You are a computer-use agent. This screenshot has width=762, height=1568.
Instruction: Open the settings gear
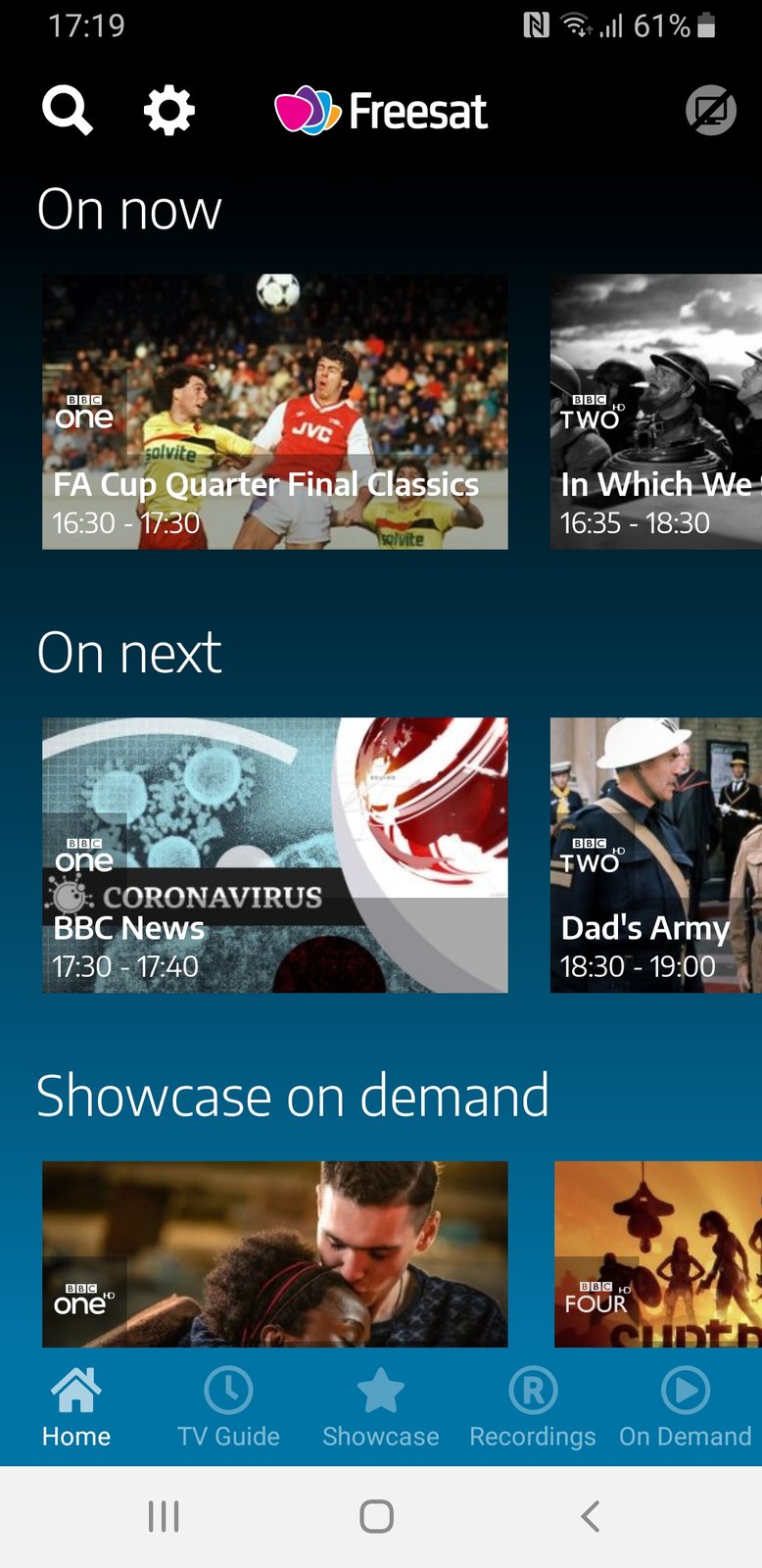tap(169, 111)
